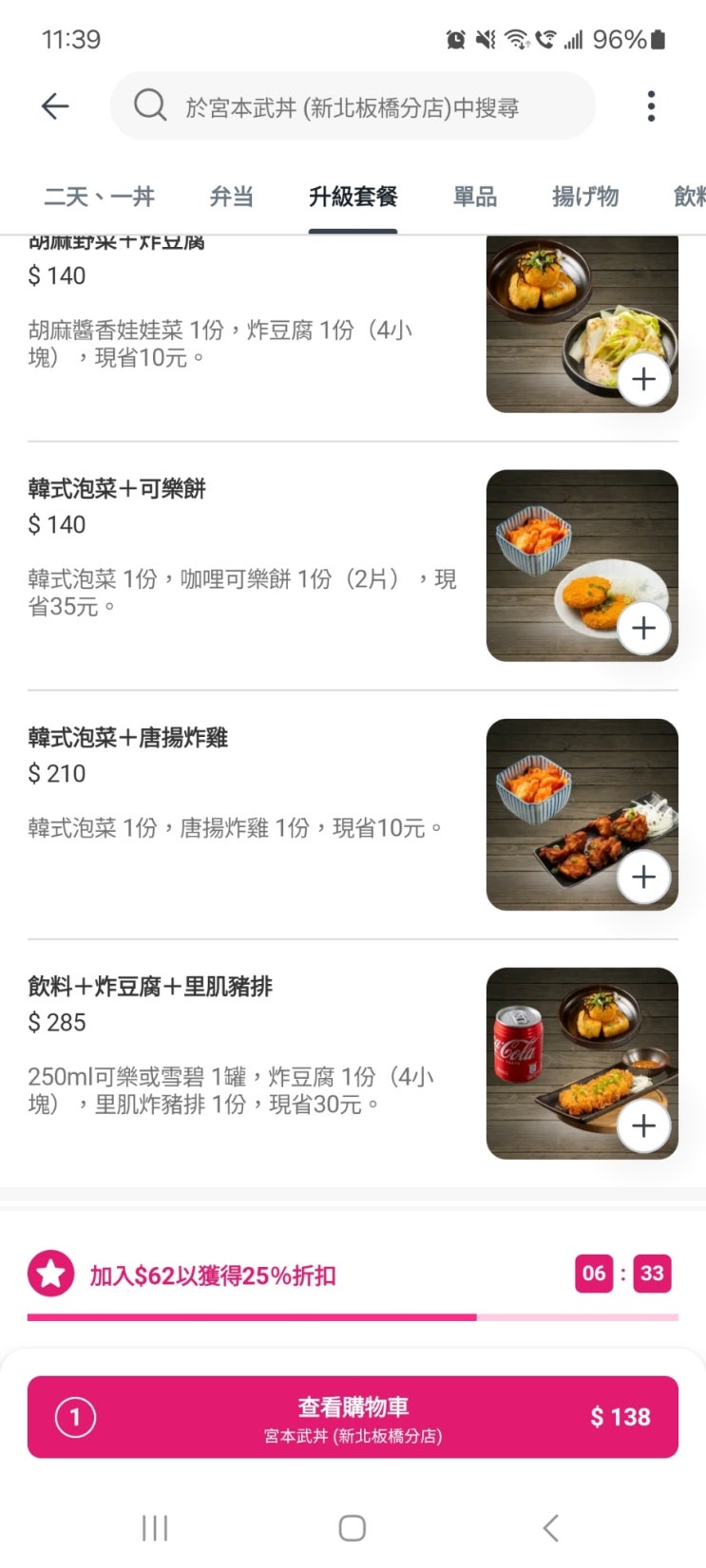Open recent apps from navigation bar
706x1568 pixels.
point(155,1527)
